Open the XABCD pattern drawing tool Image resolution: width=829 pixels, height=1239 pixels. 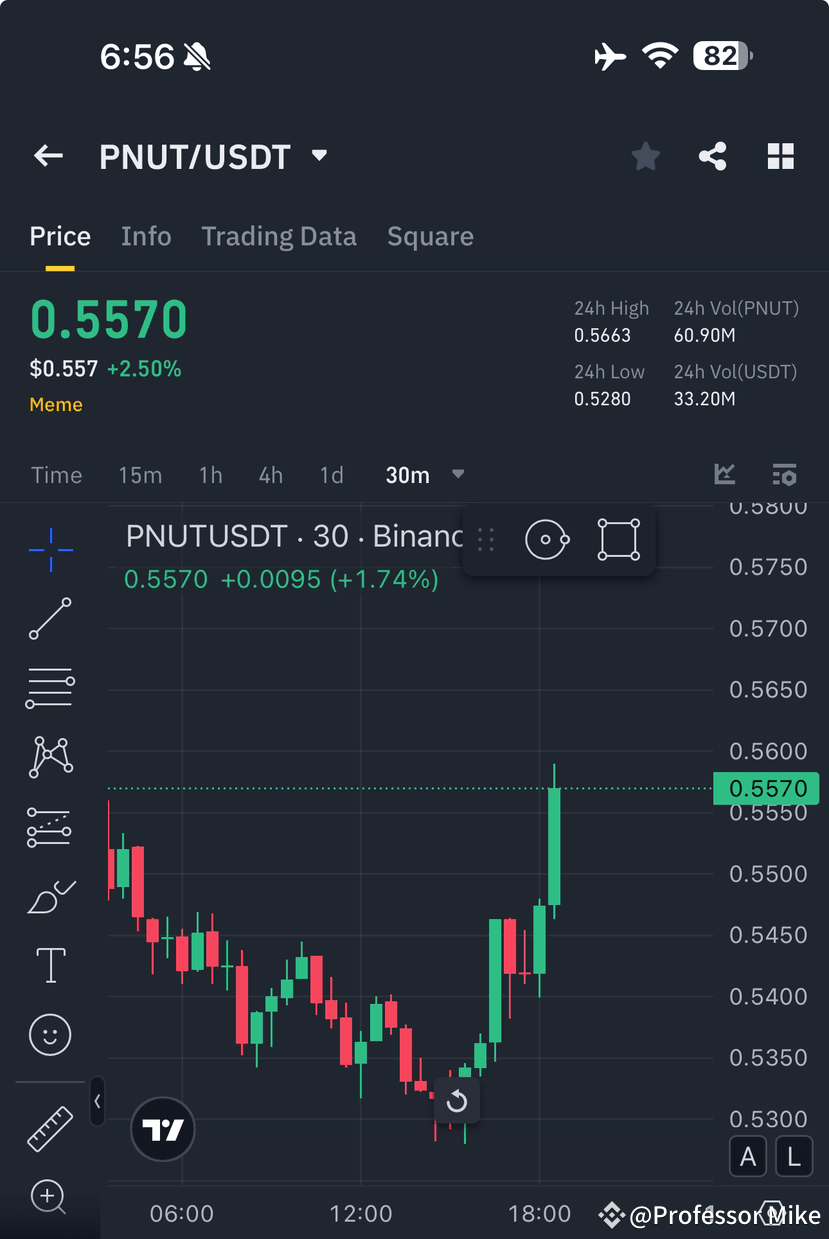coord(50,757)
